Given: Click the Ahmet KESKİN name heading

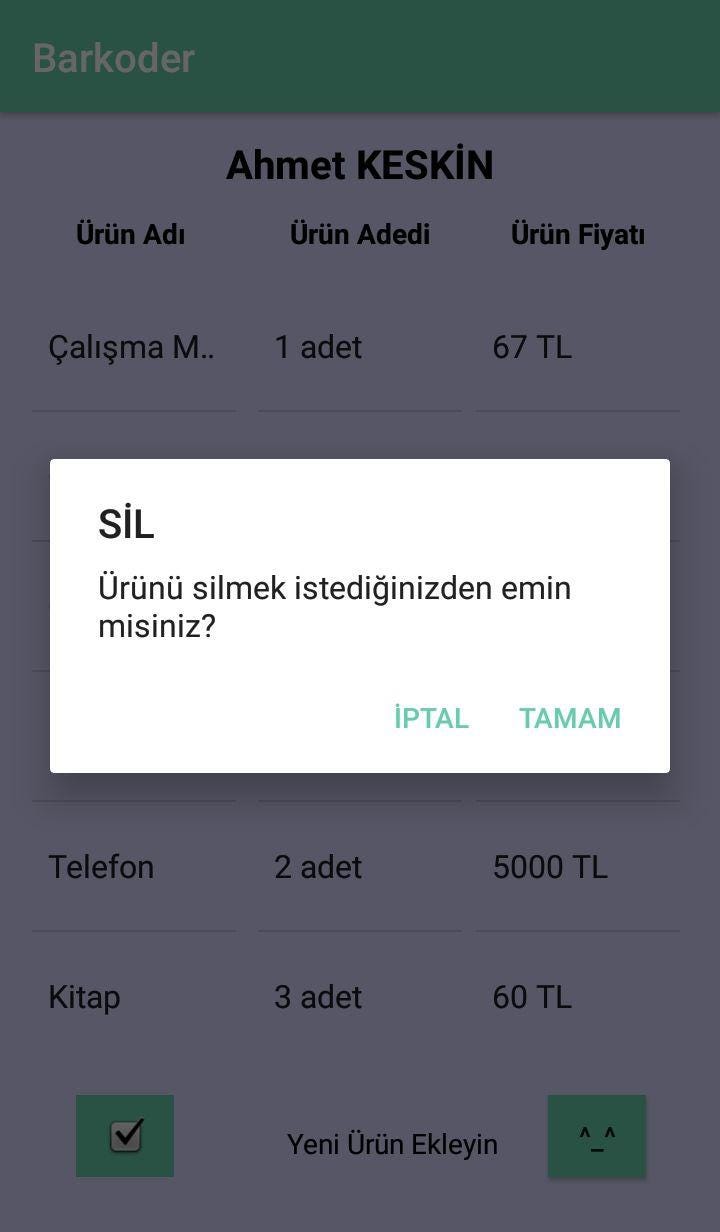Looking at the screenshot, I should [361, 164].
